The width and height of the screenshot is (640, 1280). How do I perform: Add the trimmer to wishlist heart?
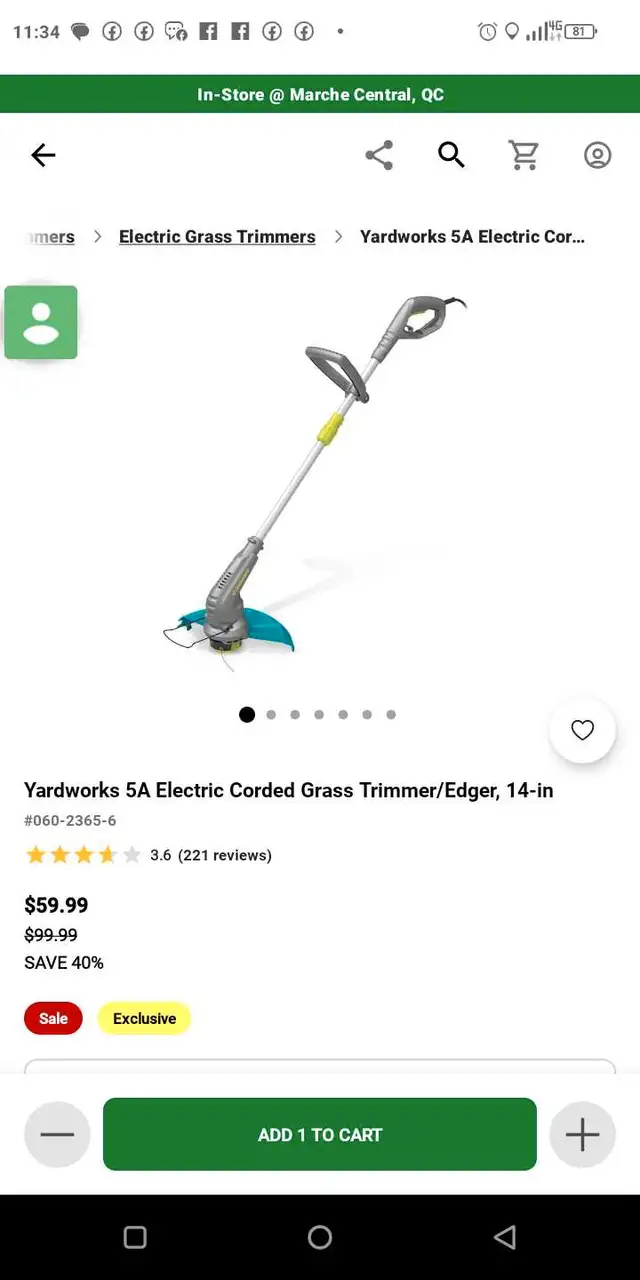(582, 730)
